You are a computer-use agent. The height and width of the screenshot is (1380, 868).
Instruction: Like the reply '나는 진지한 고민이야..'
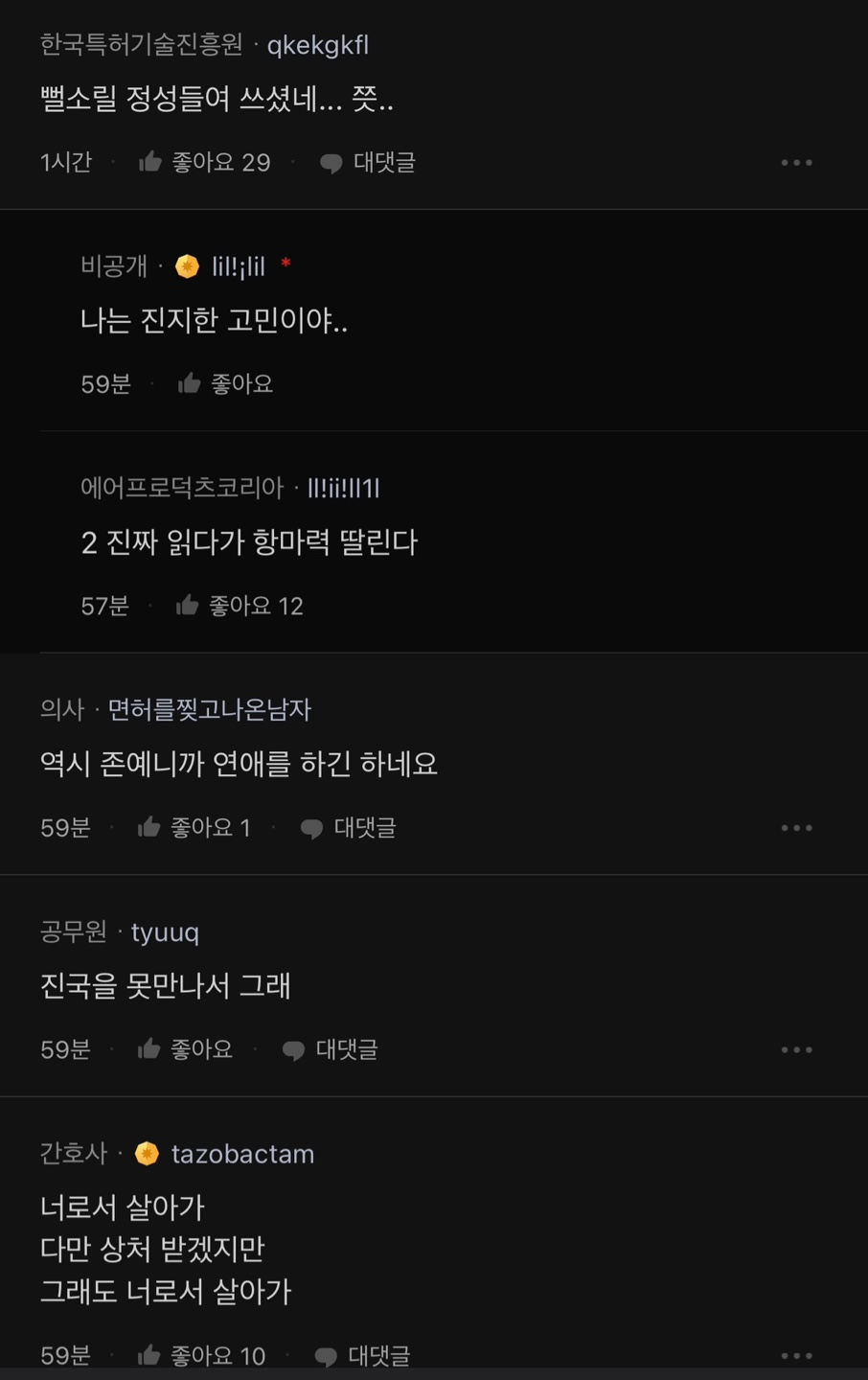point(225,384)
